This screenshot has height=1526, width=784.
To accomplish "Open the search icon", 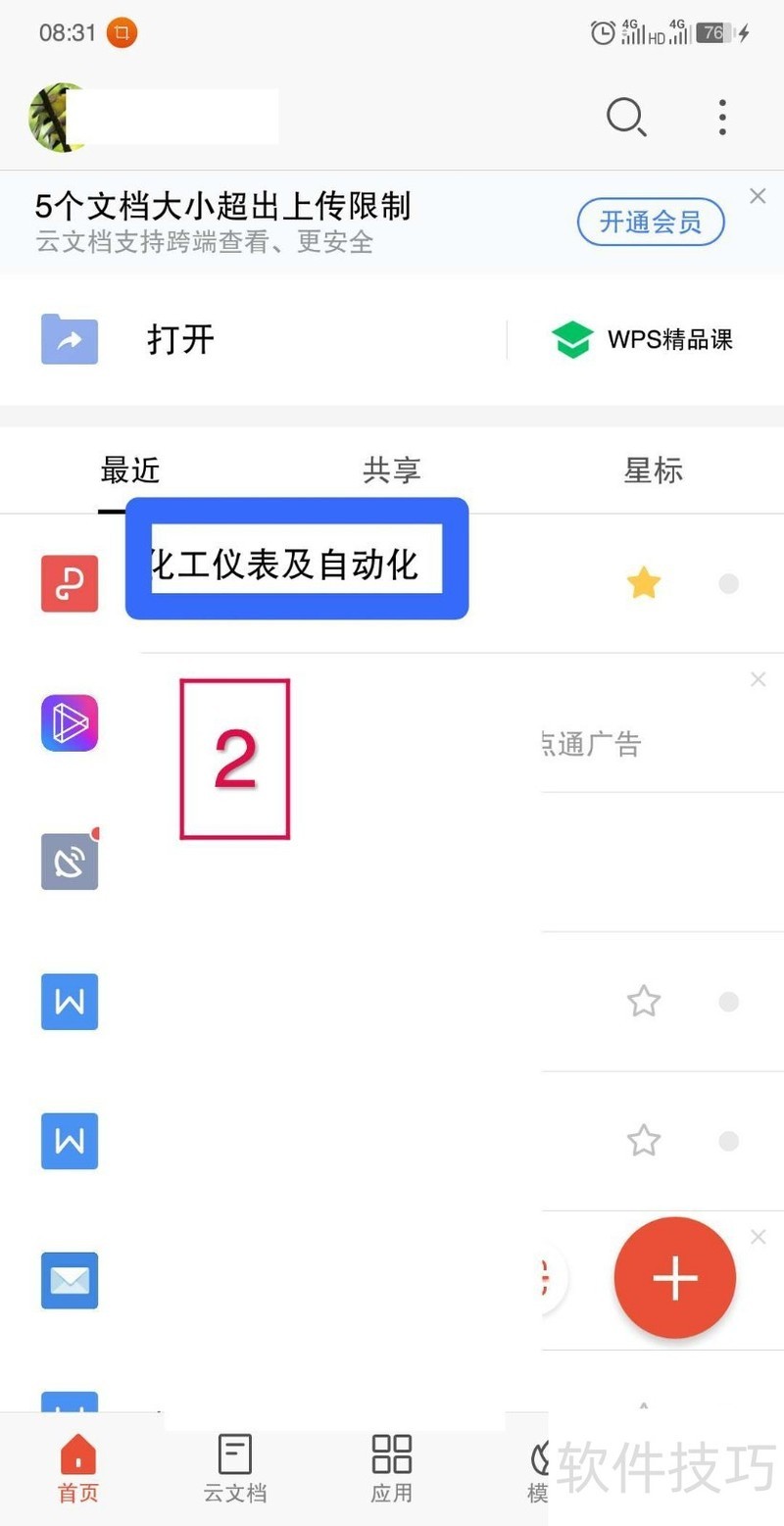I will pyautogui.click(x=626, y=118).
